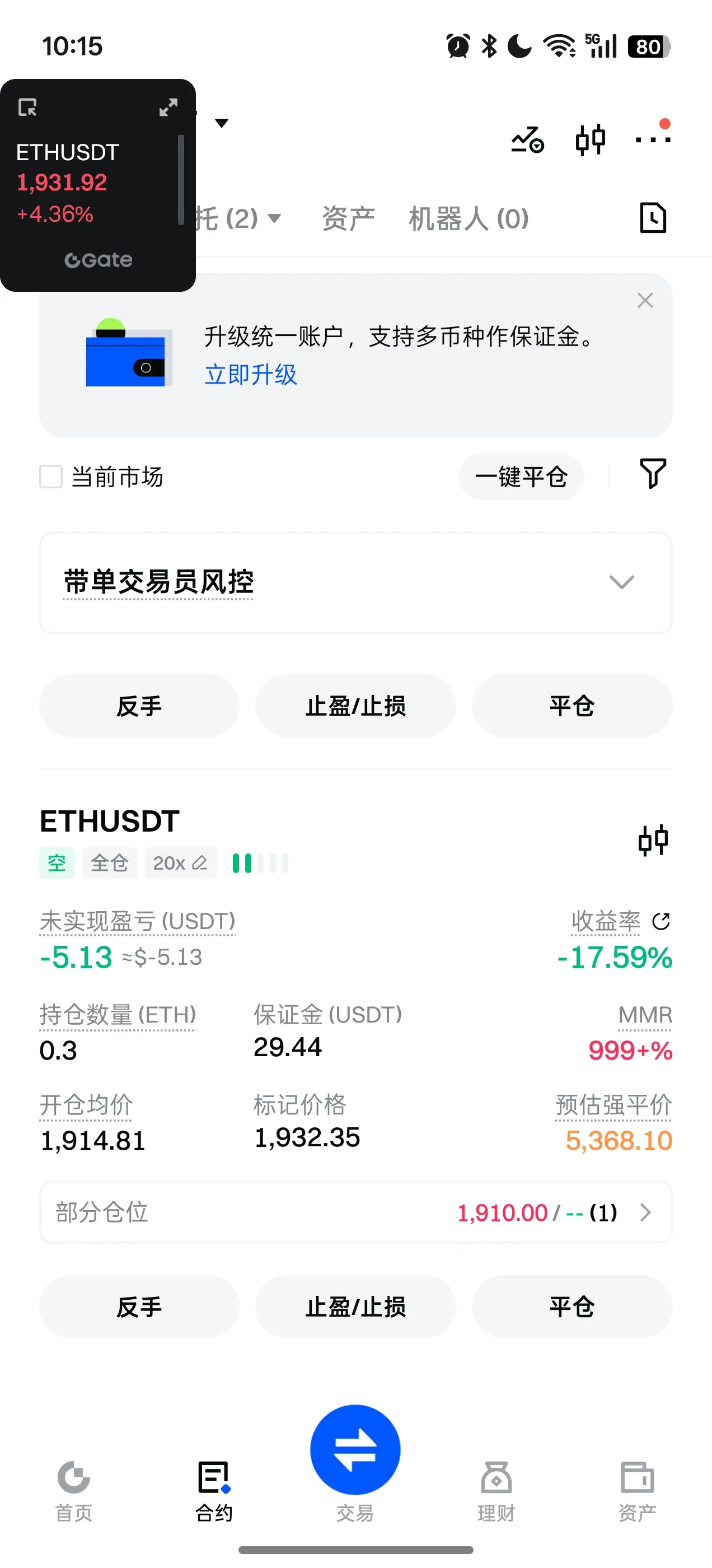This screenshot has width=712, height=1568.
Task: Share the 收益率 return rate
Action: click(661, 922)
